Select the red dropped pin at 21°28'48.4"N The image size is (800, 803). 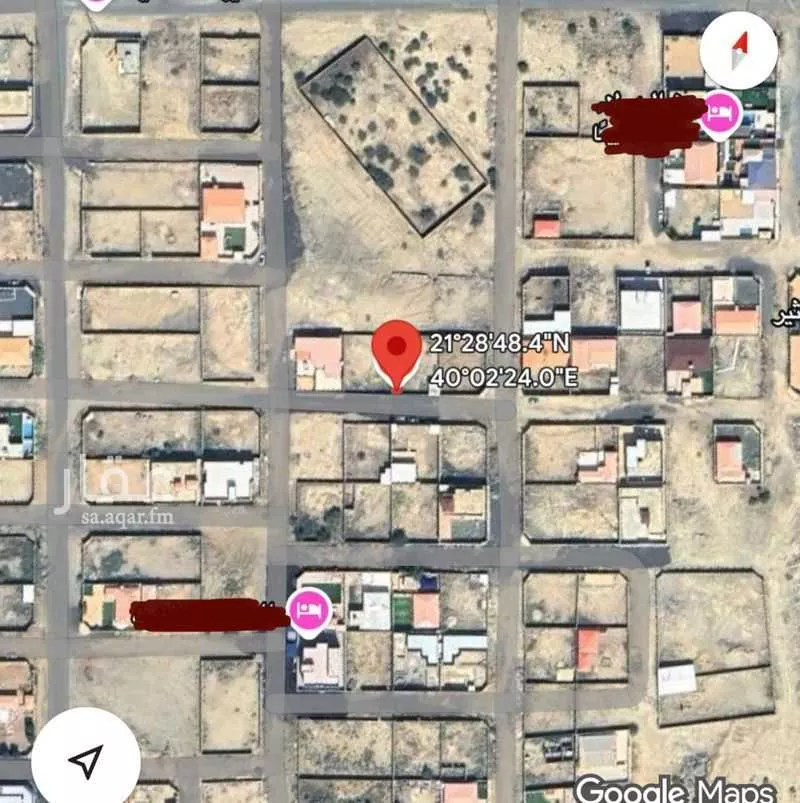(397, 351)
